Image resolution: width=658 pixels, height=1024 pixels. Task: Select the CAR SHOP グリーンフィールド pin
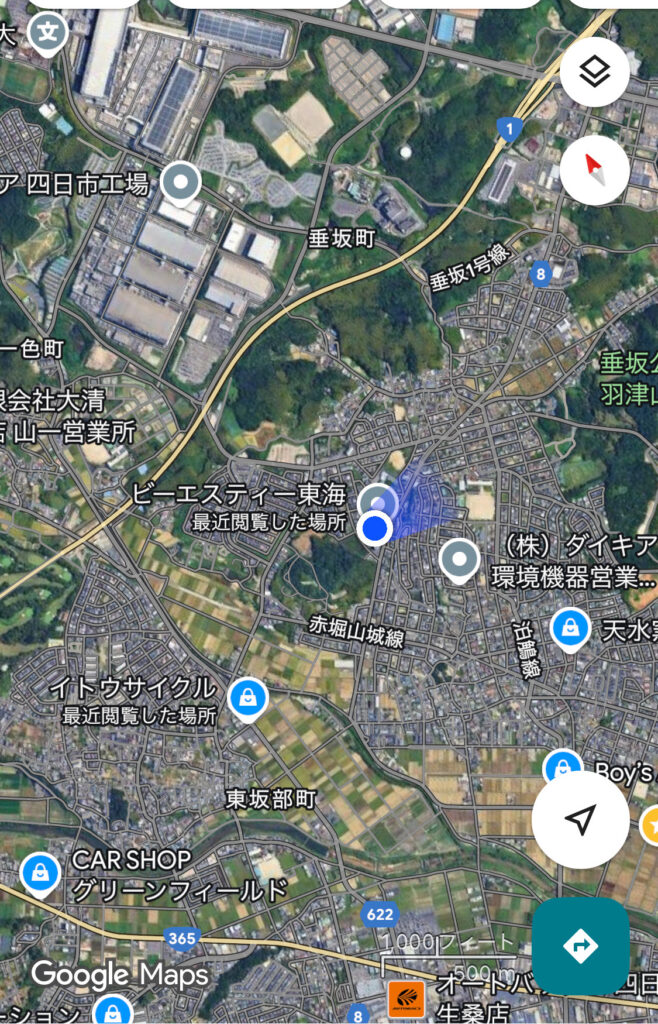click(40, 872)
